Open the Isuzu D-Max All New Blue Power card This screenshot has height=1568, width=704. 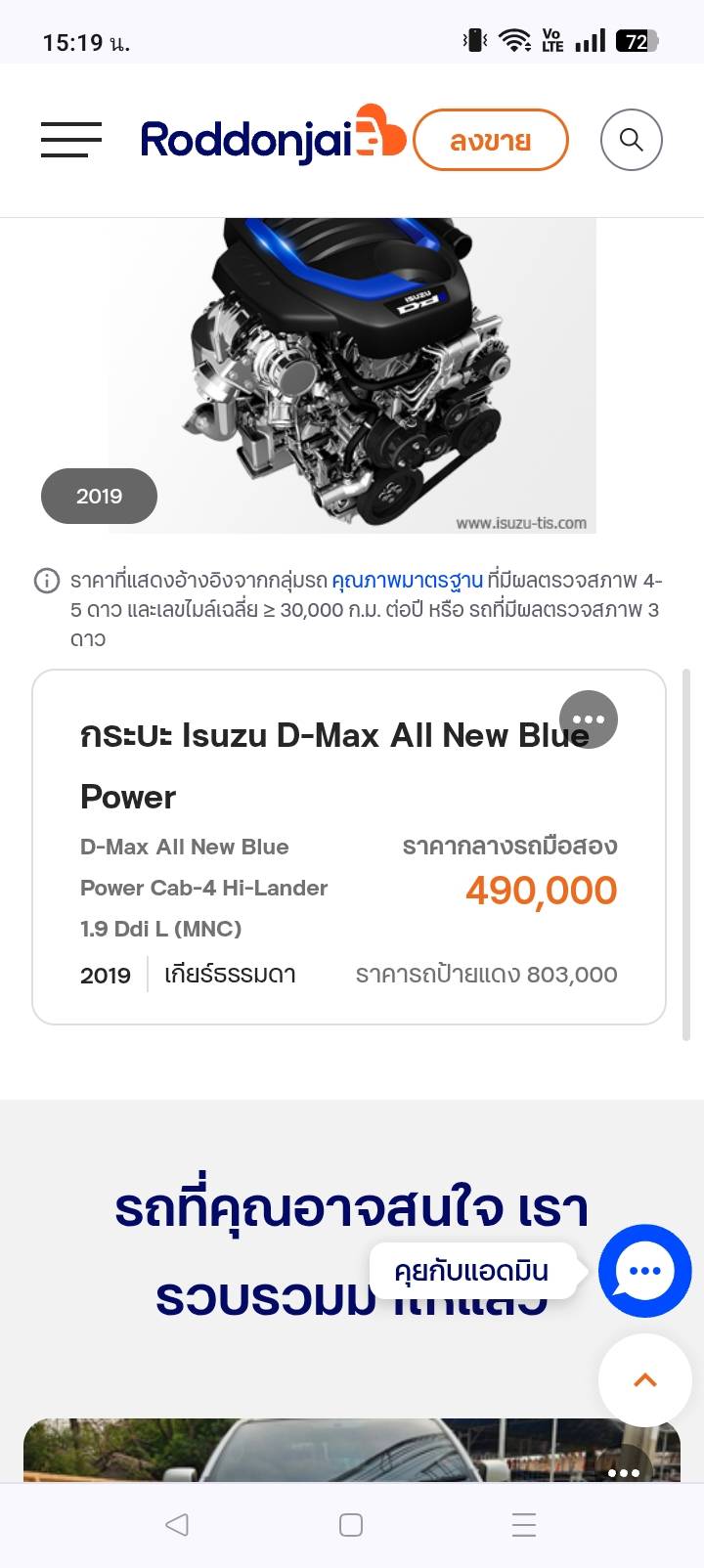293,860
